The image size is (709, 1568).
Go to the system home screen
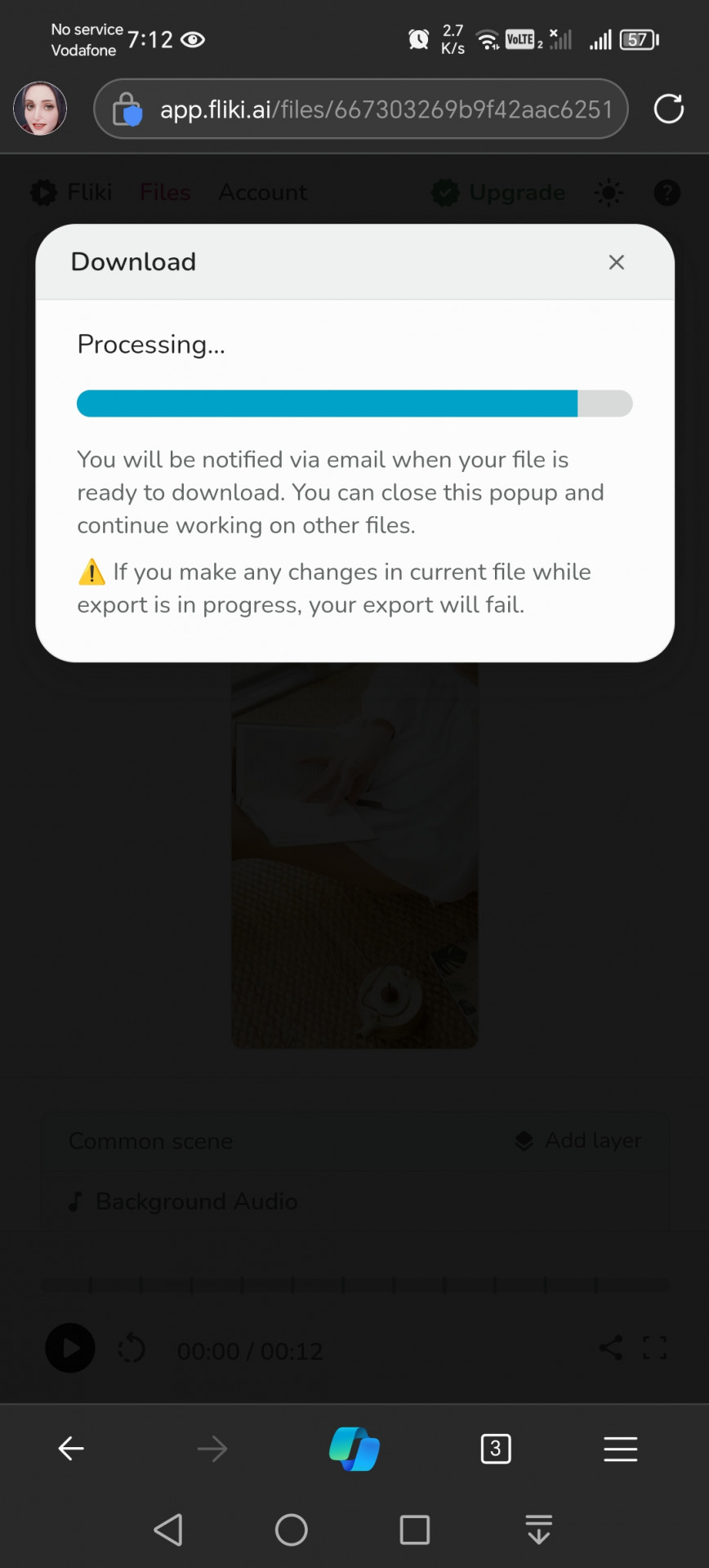[x=292, y=1530]
